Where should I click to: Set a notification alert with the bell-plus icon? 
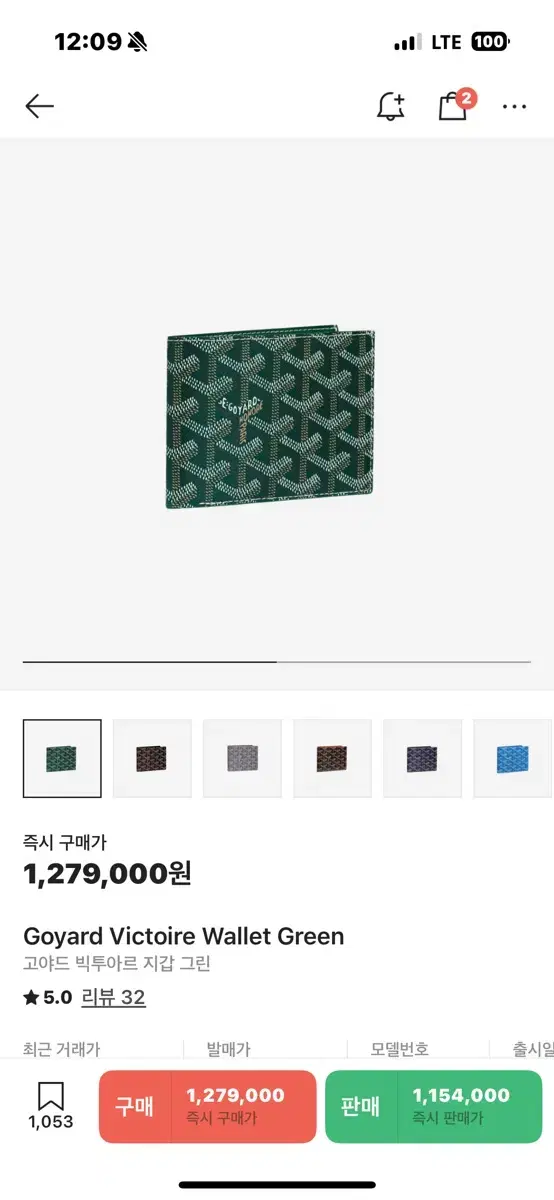point(391,106)
